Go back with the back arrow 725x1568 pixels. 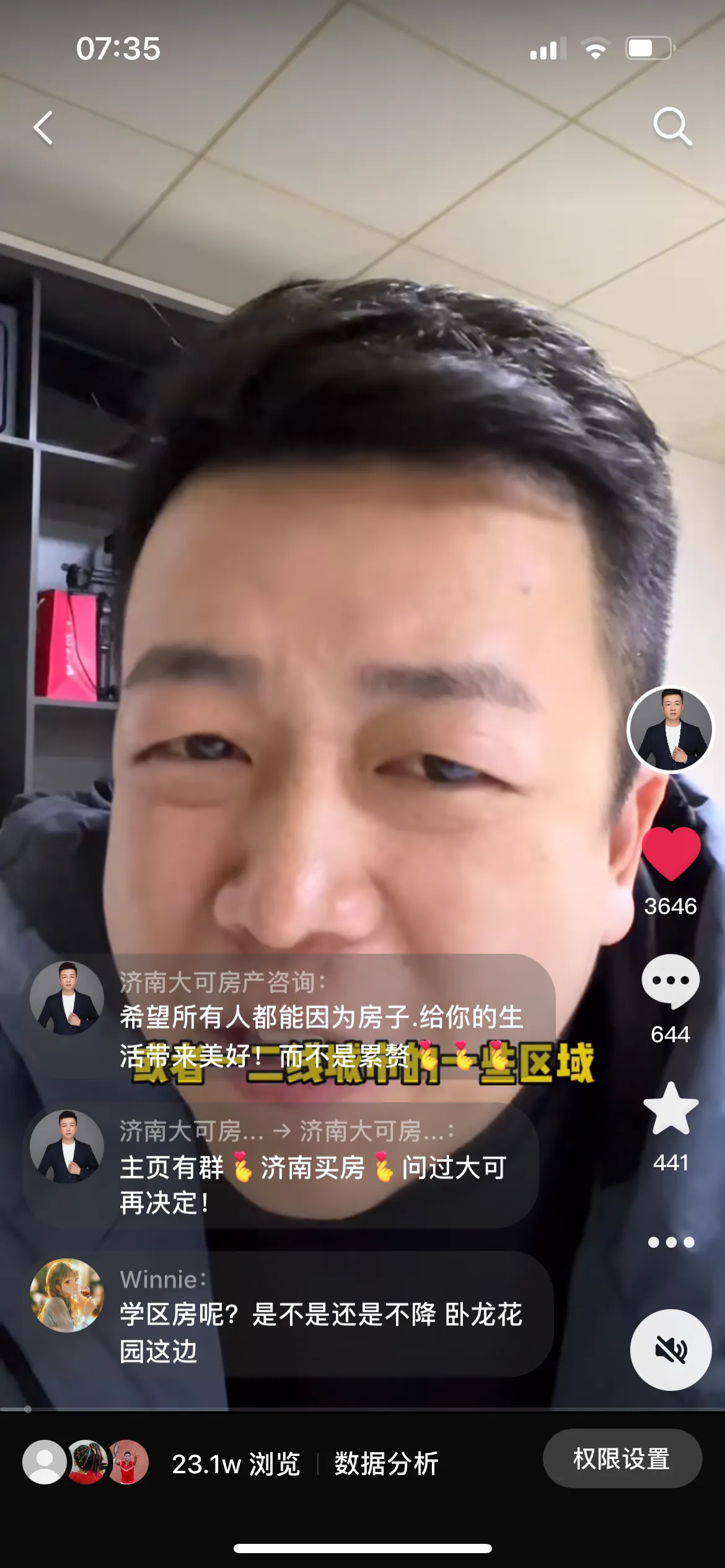(x=43, y=128)
